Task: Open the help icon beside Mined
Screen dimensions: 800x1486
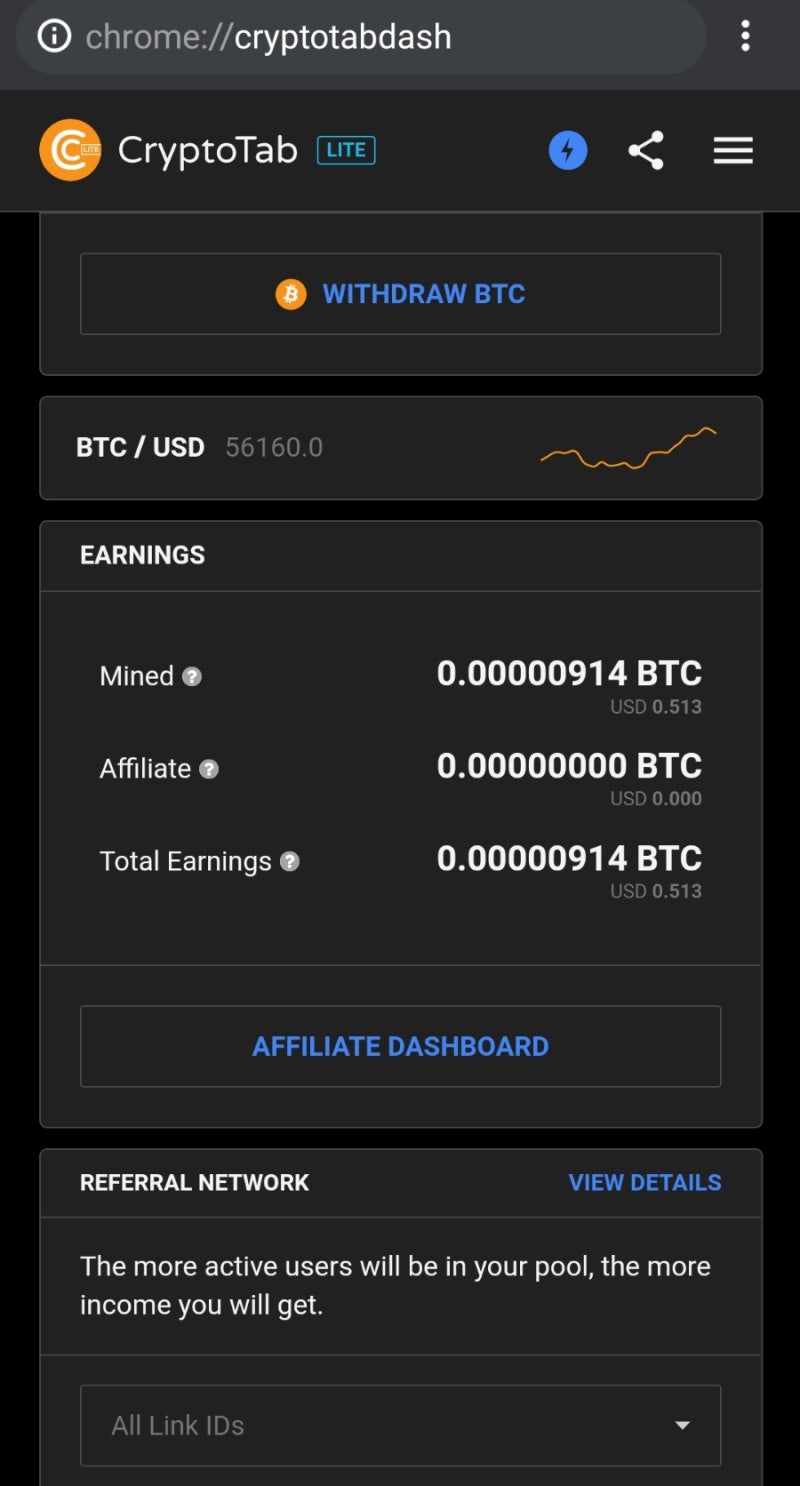Action: [x=191, y=677]
